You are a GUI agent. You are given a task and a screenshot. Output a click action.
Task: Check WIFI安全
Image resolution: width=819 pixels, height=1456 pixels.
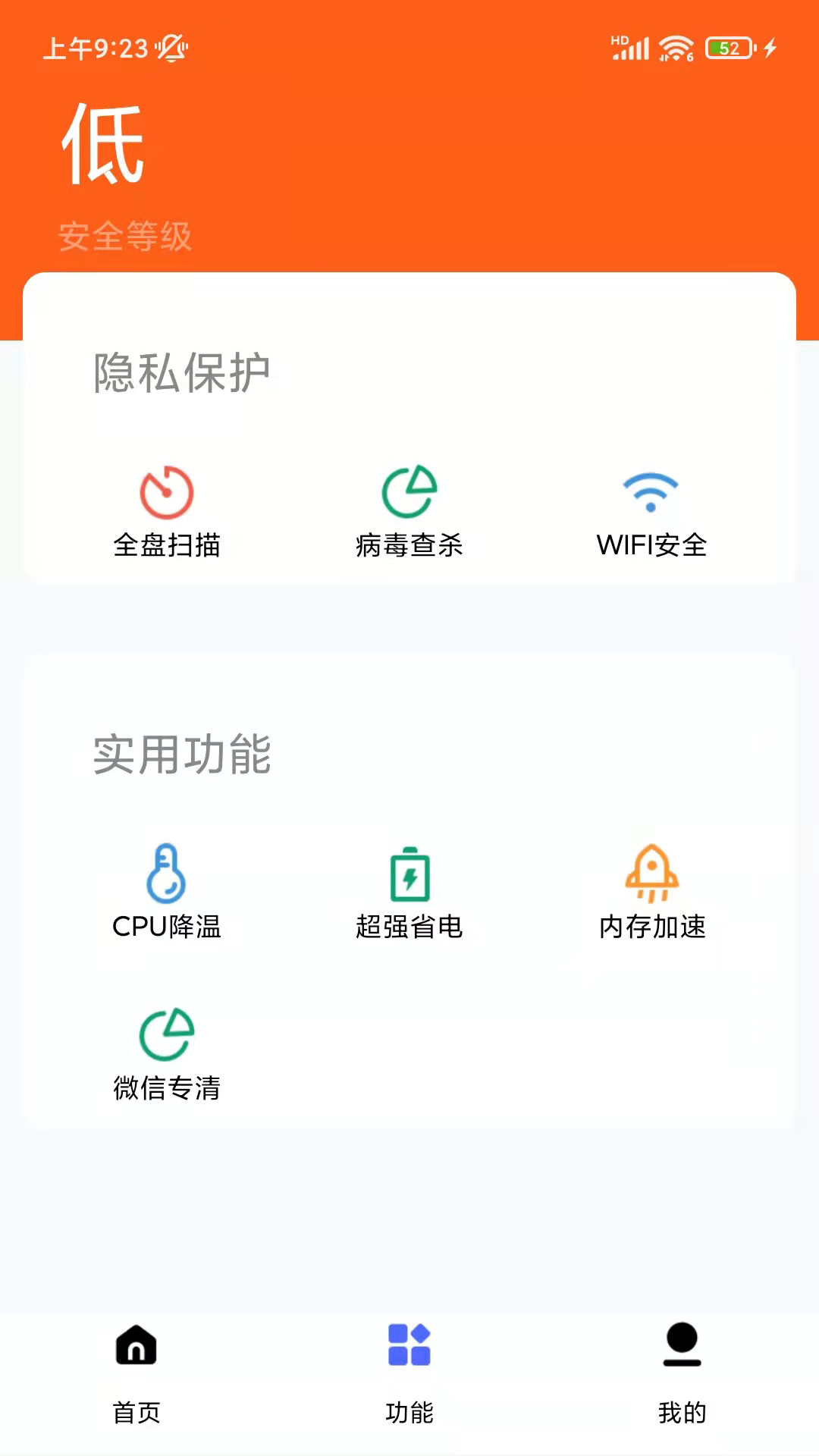pyautogui.click(x=651, y=511)
